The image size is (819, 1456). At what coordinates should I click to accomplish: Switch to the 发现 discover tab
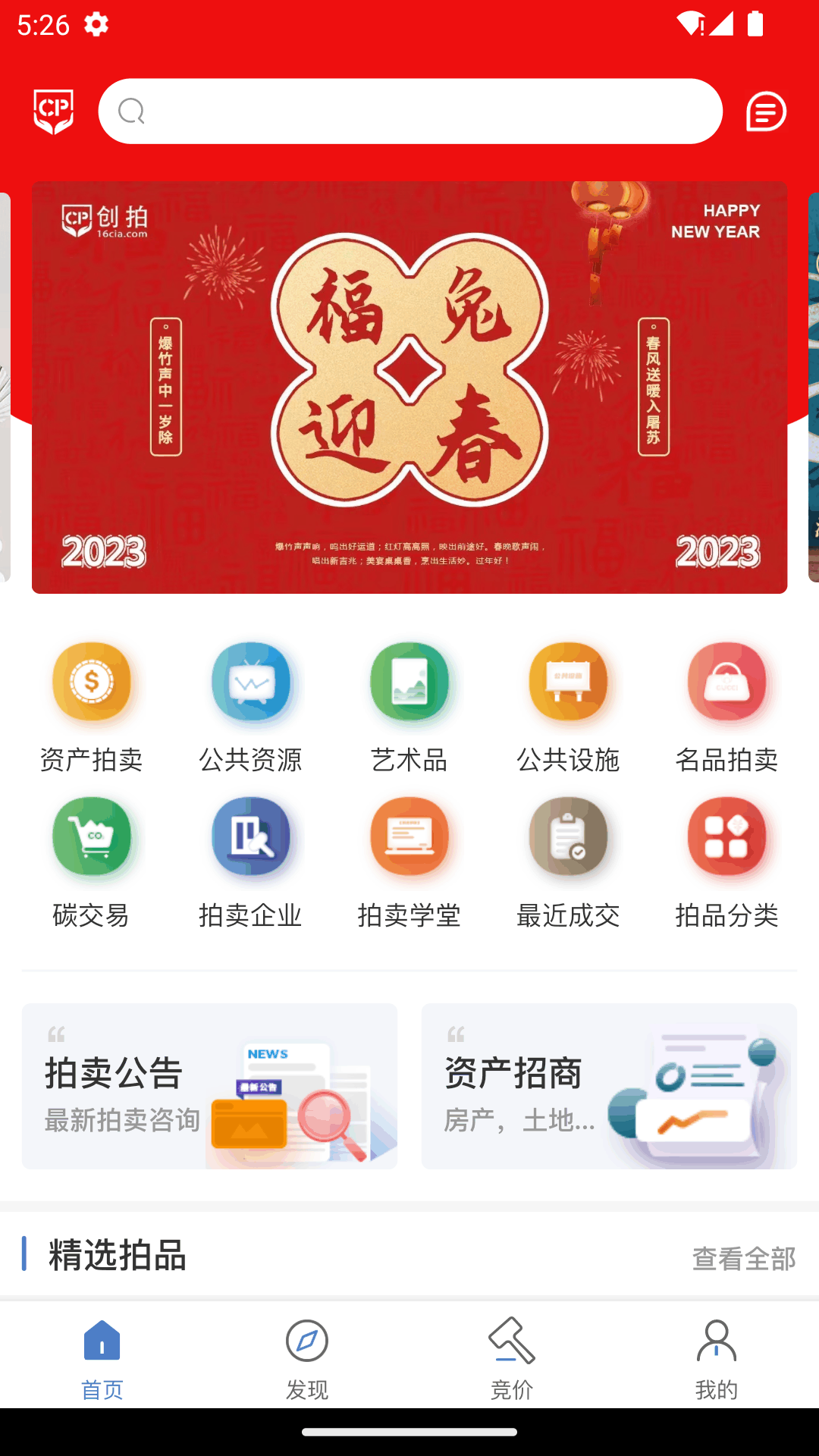click(307, 1357)
